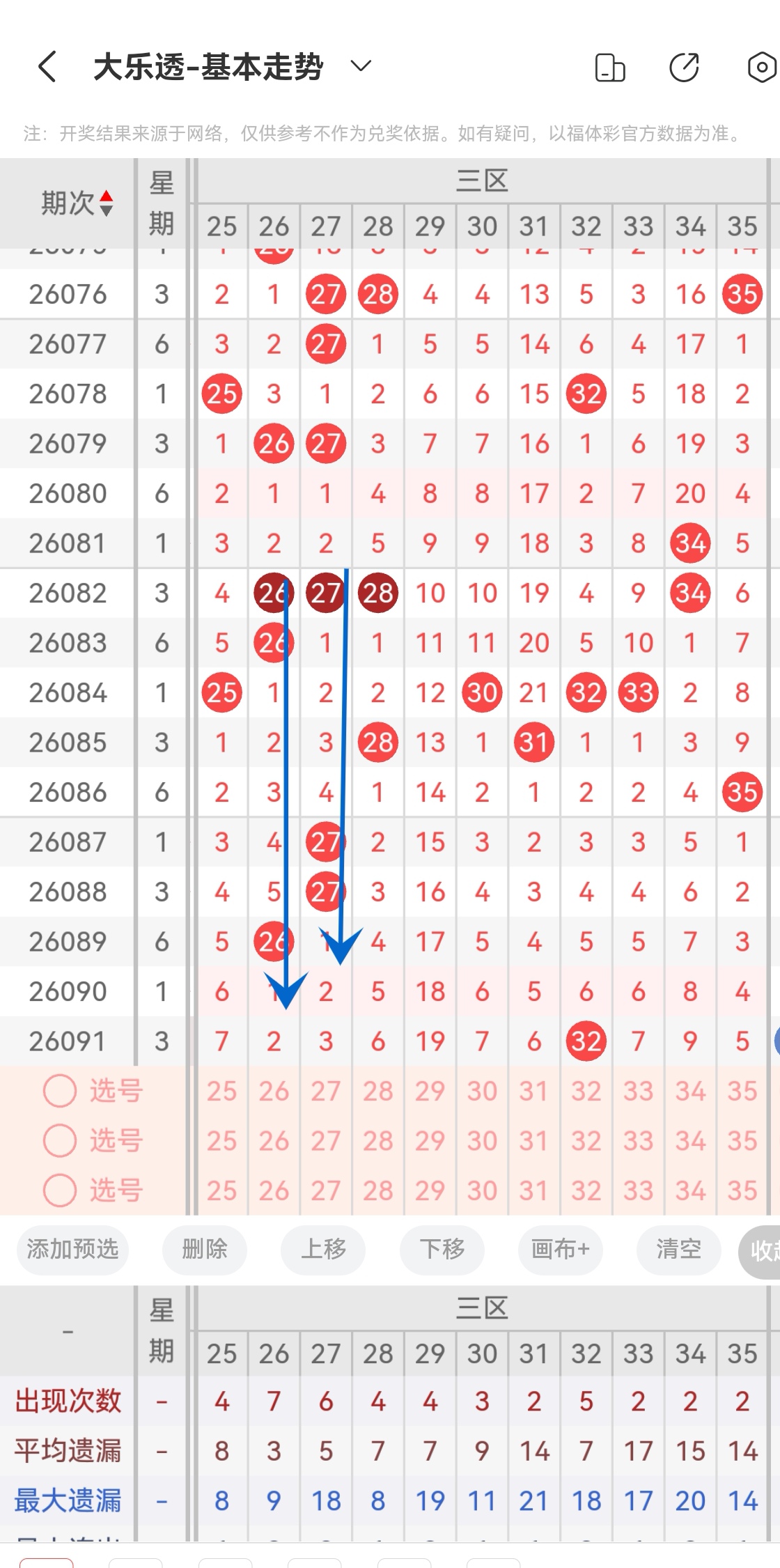
Task: Expand the 大乐透-基本走势 title dropdown
Action: coord(361,66)
